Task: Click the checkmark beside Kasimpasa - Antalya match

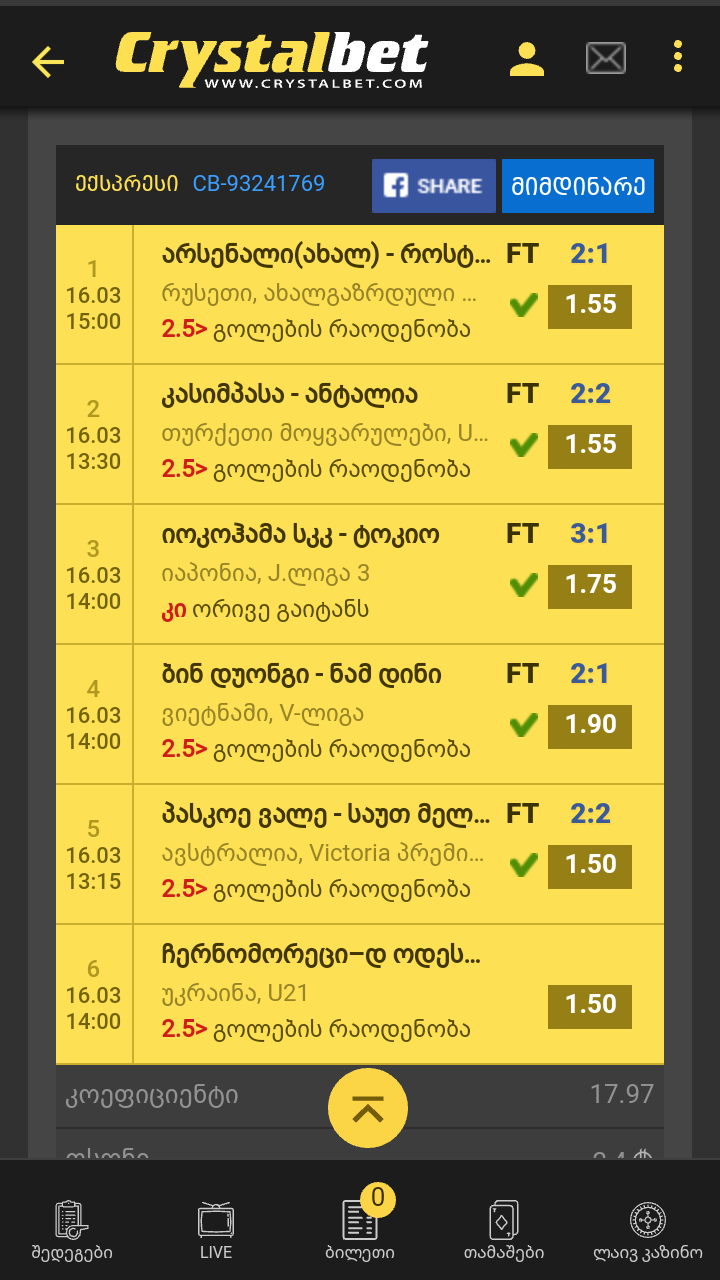Action: click(x=522, y=445)
